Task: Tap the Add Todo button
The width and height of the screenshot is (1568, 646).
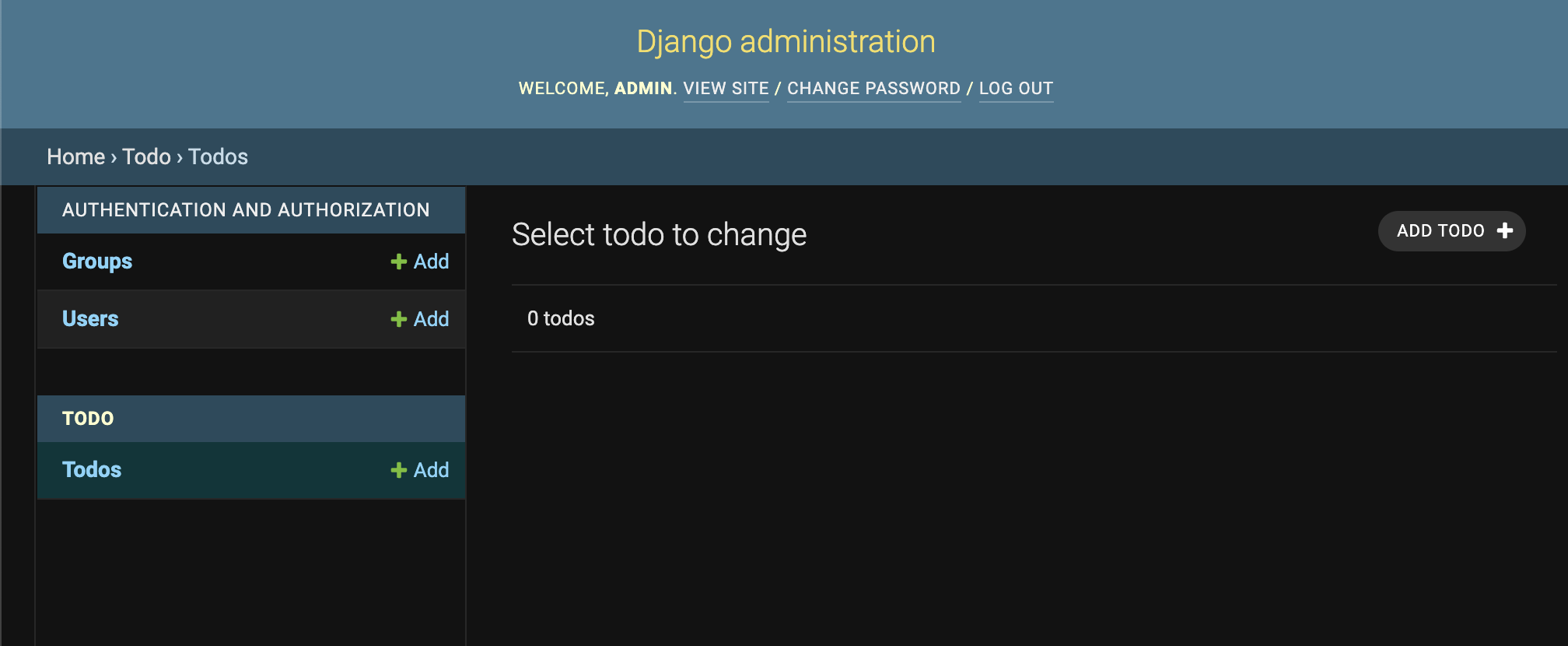Action: 1451,231
